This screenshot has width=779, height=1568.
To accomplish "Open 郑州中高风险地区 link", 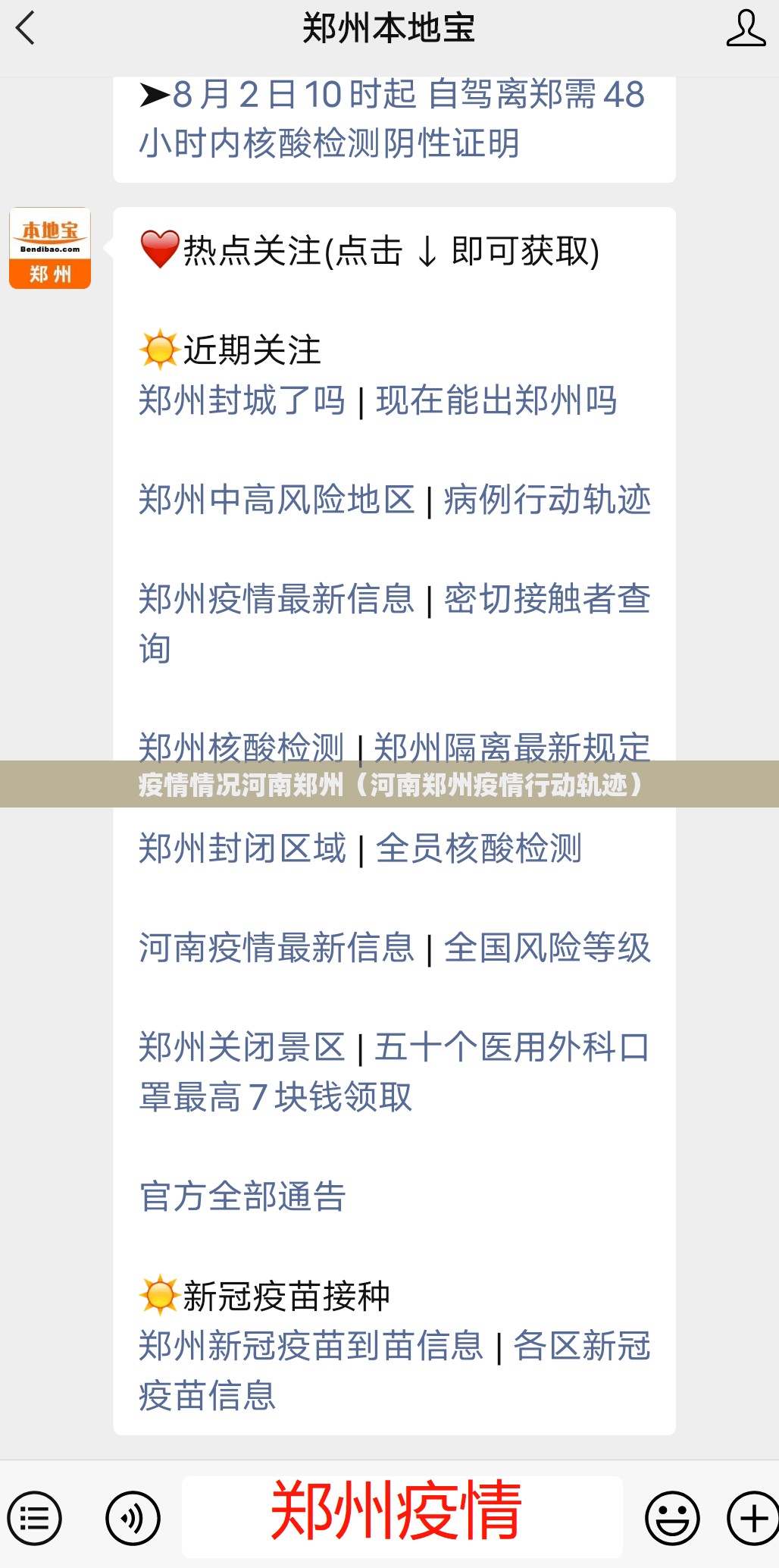I will tap(277, 500).
